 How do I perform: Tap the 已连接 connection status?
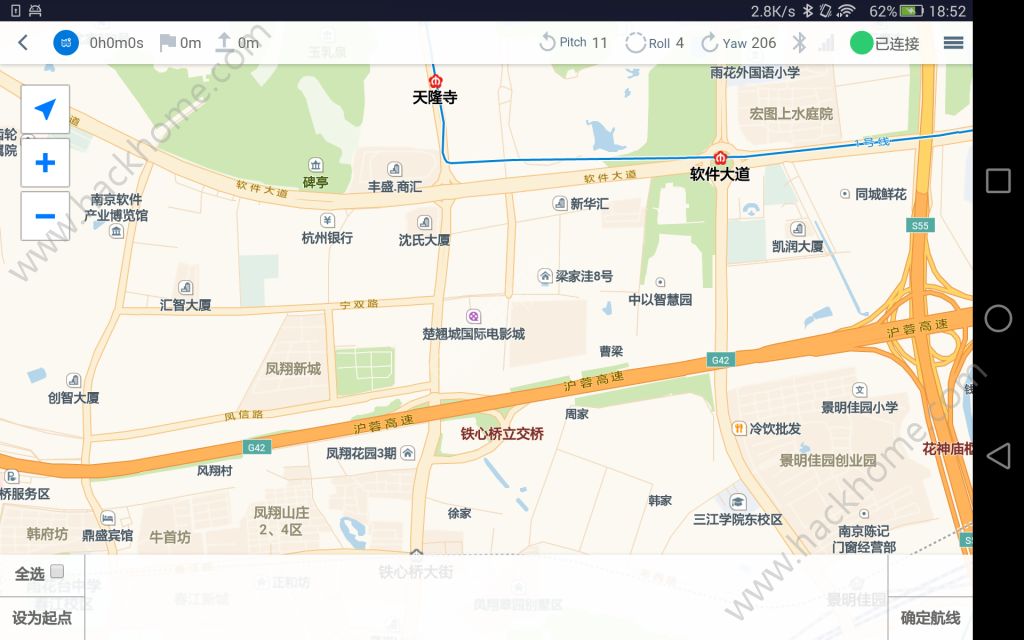[x=885, y=43]
